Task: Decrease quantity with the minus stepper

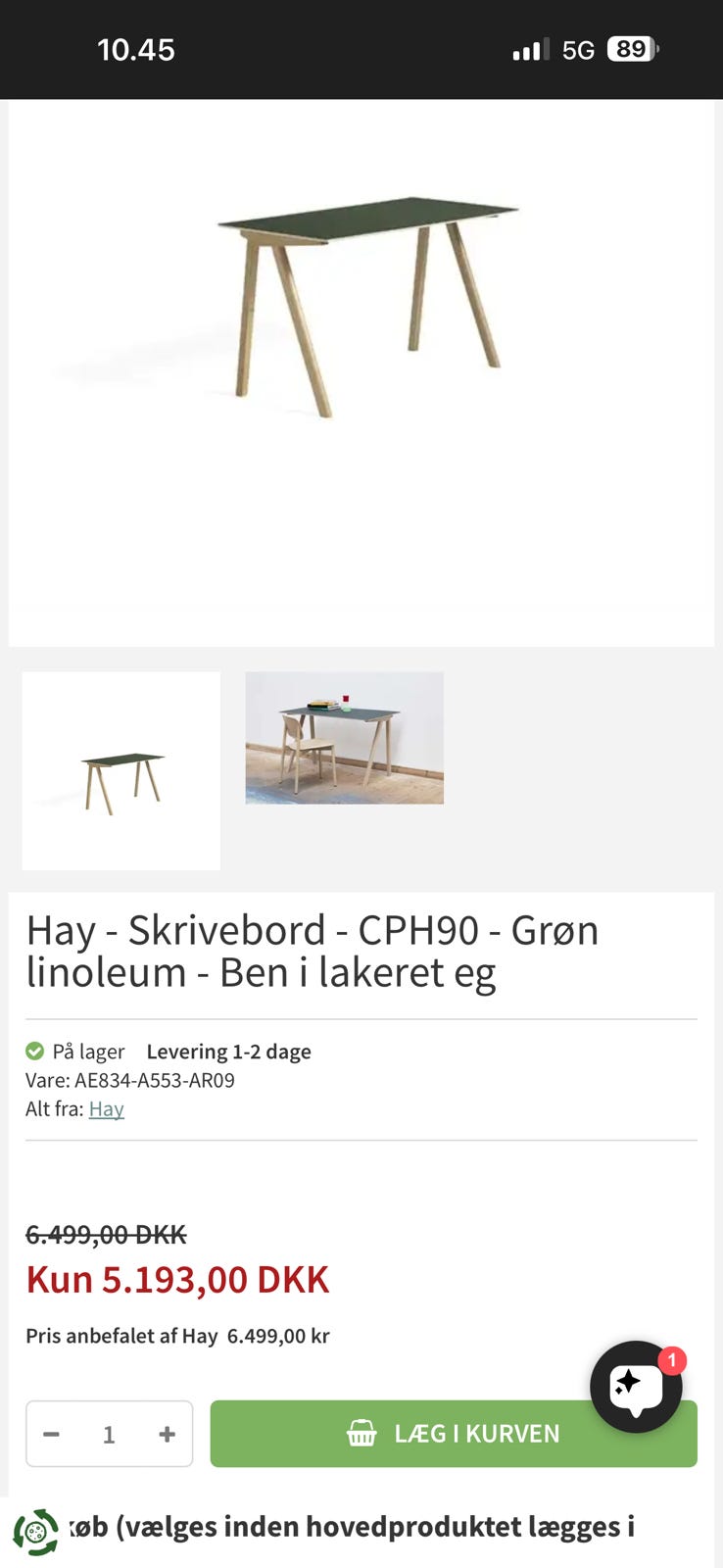Action: coord(51,1433)
